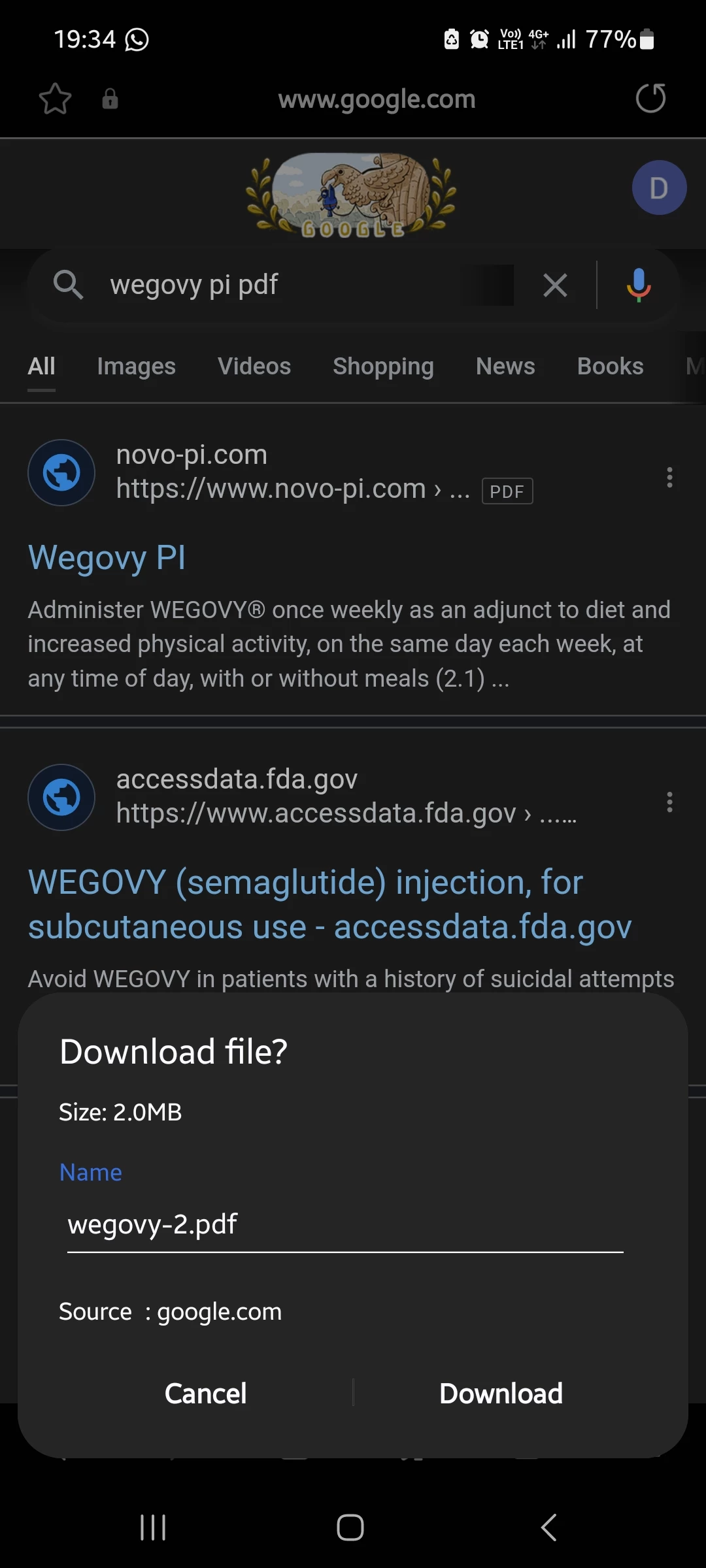Cancel the file download

[205, 1394]
